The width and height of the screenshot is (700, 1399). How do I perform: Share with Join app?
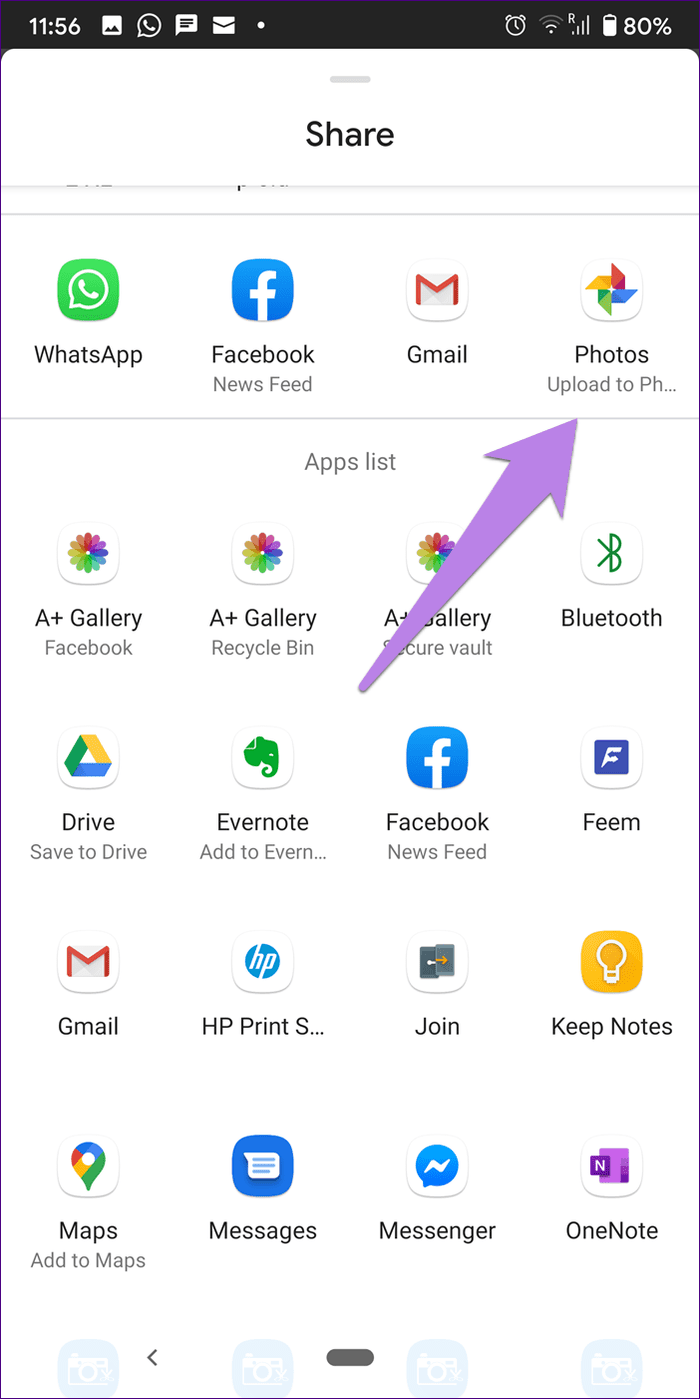pos(437,985)
